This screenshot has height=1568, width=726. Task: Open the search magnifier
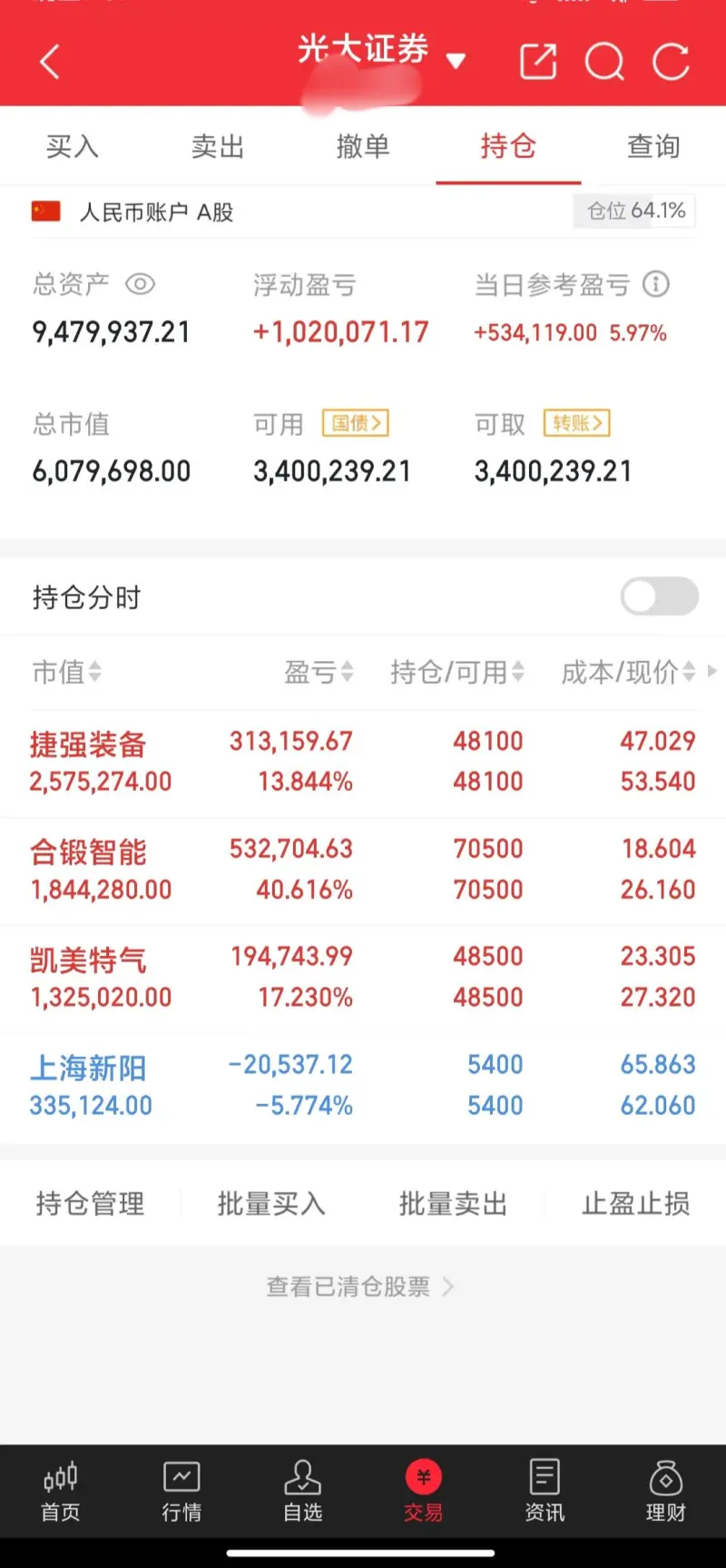[604, 62]
